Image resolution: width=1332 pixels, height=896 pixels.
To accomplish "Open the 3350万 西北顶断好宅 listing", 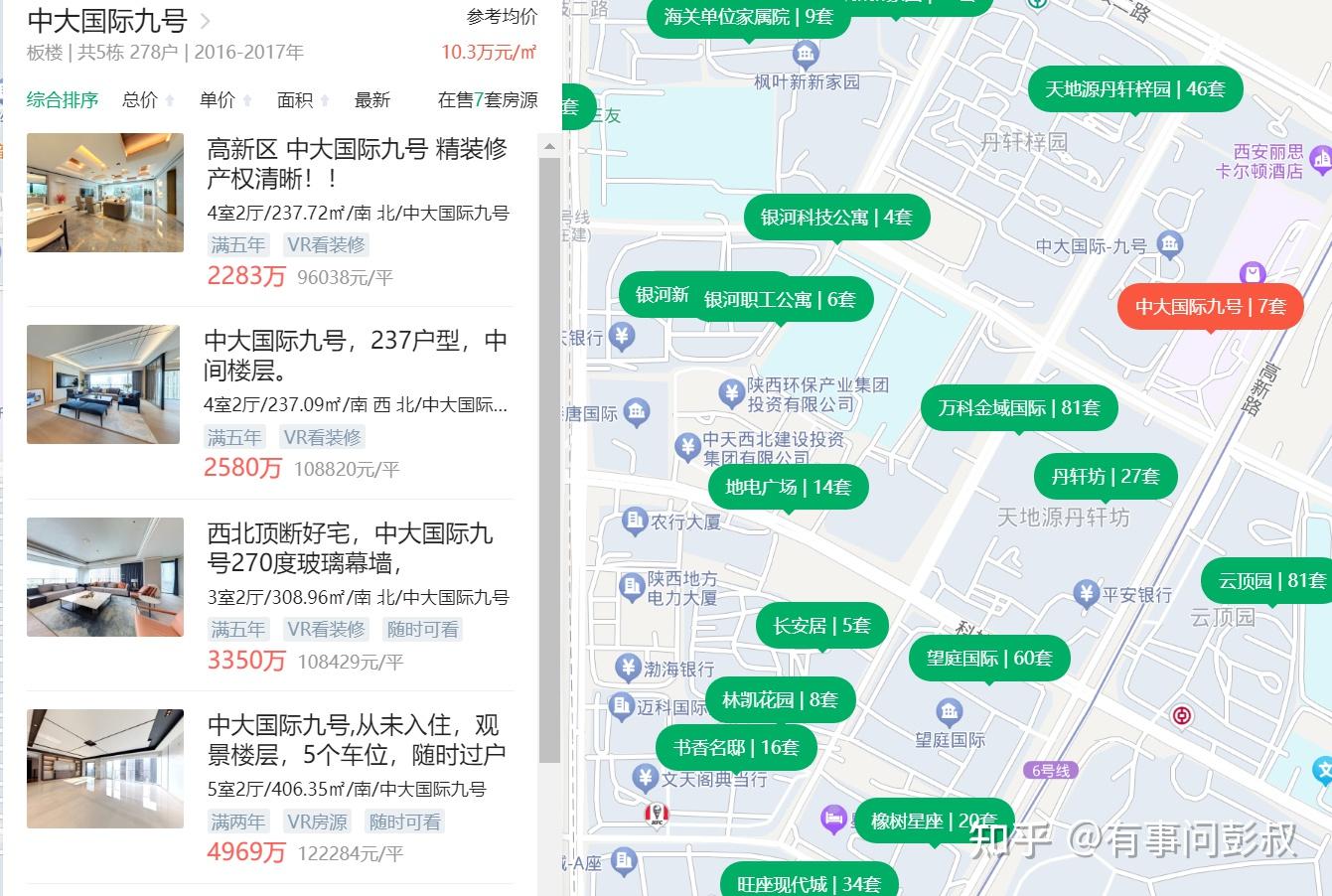I will click(x=269, y=595).
